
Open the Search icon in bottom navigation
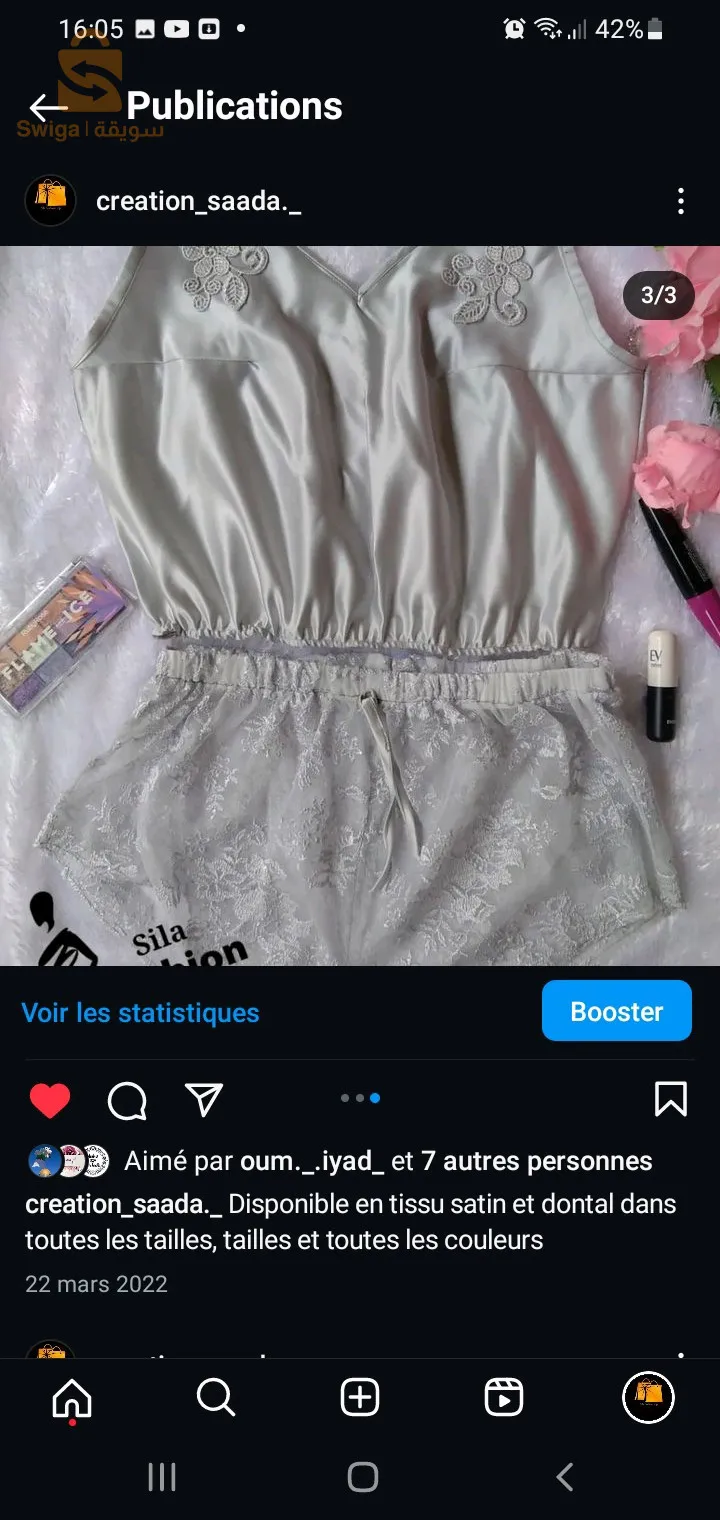click(x=216, y=1397)
